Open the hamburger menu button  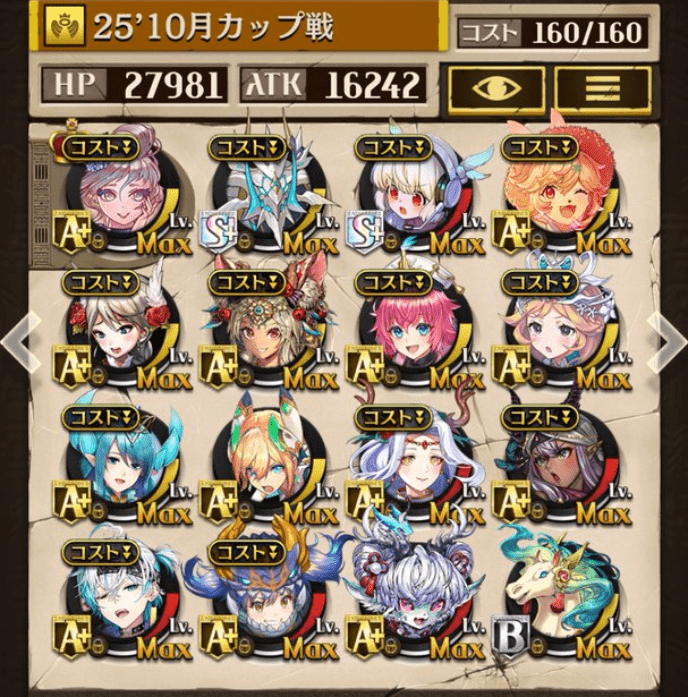click(x=602, y=87)
